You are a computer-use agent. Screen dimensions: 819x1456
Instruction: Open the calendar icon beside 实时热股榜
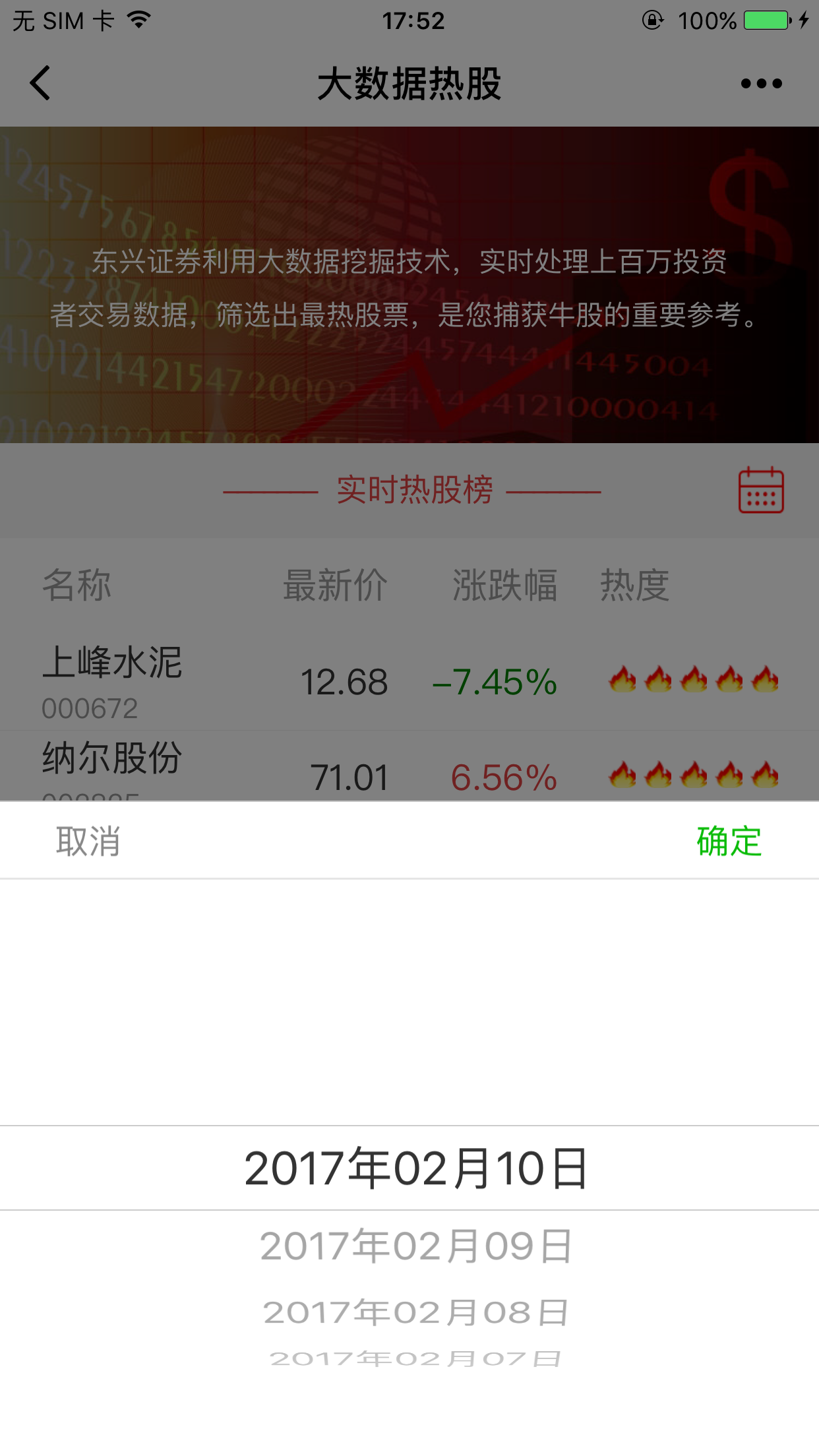(761, 491)
